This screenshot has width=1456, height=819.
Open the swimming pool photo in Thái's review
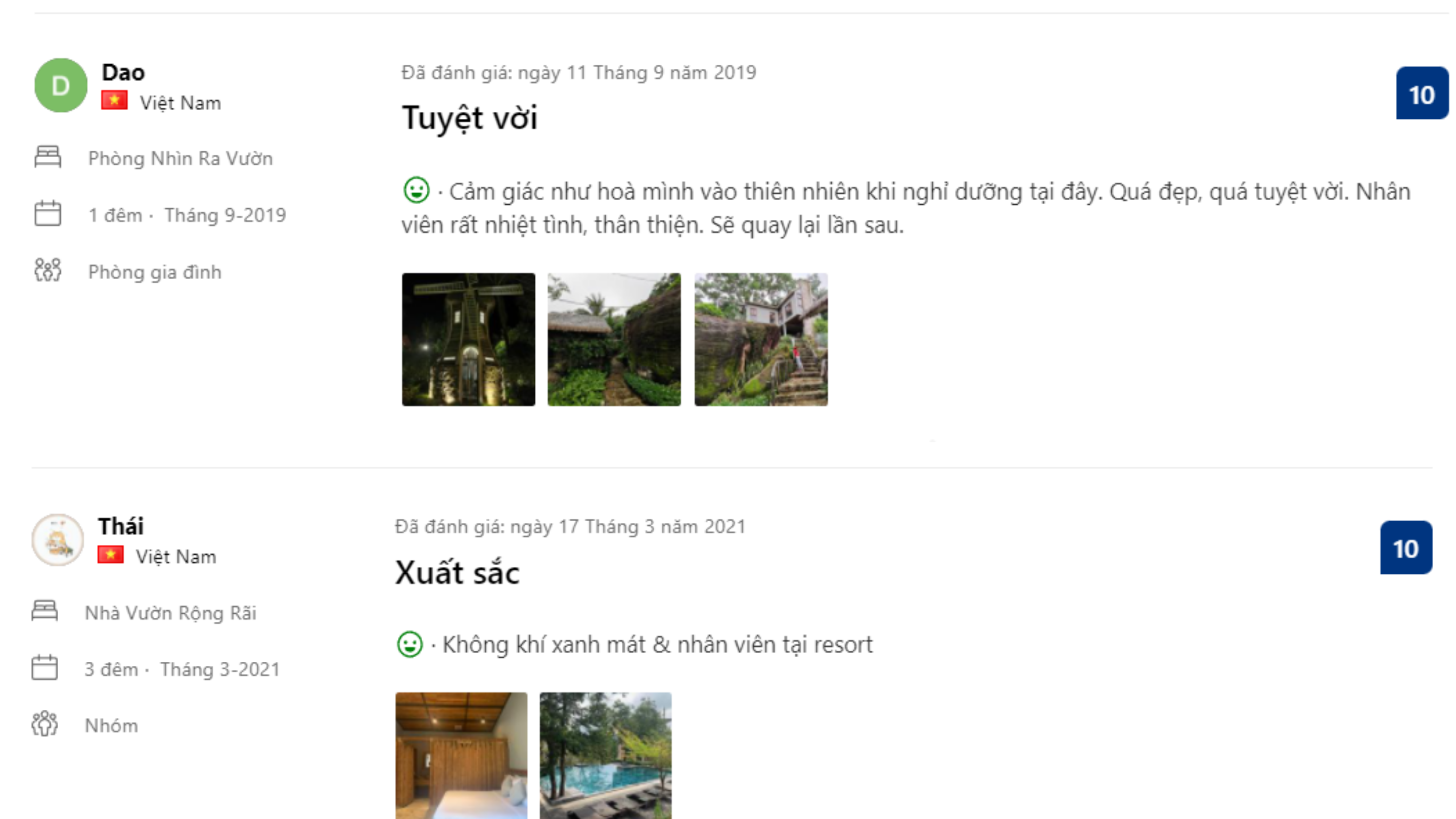pyautogui.click(x=605, y=755)
